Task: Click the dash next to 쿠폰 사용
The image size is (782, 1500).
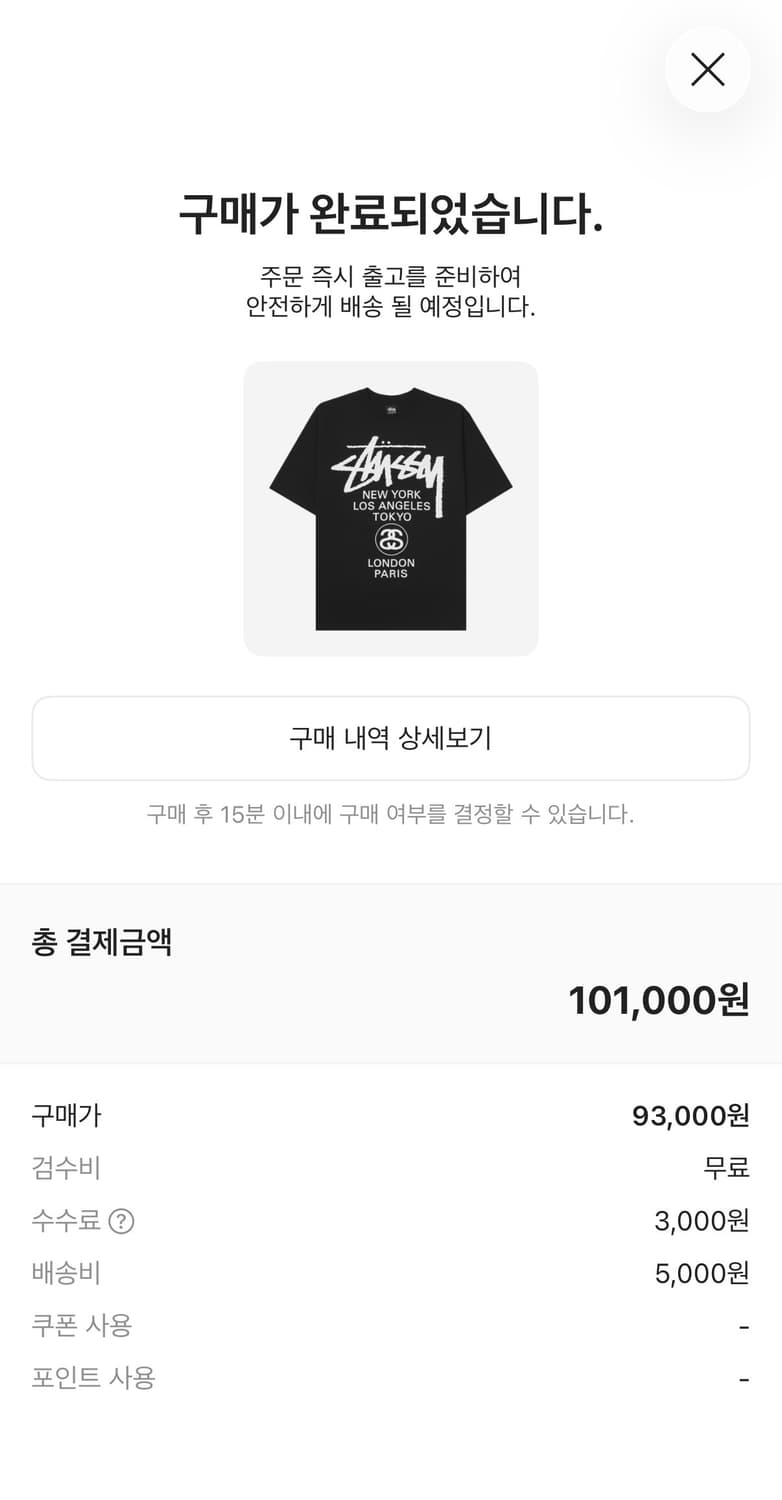Action: pos(743,1326)
